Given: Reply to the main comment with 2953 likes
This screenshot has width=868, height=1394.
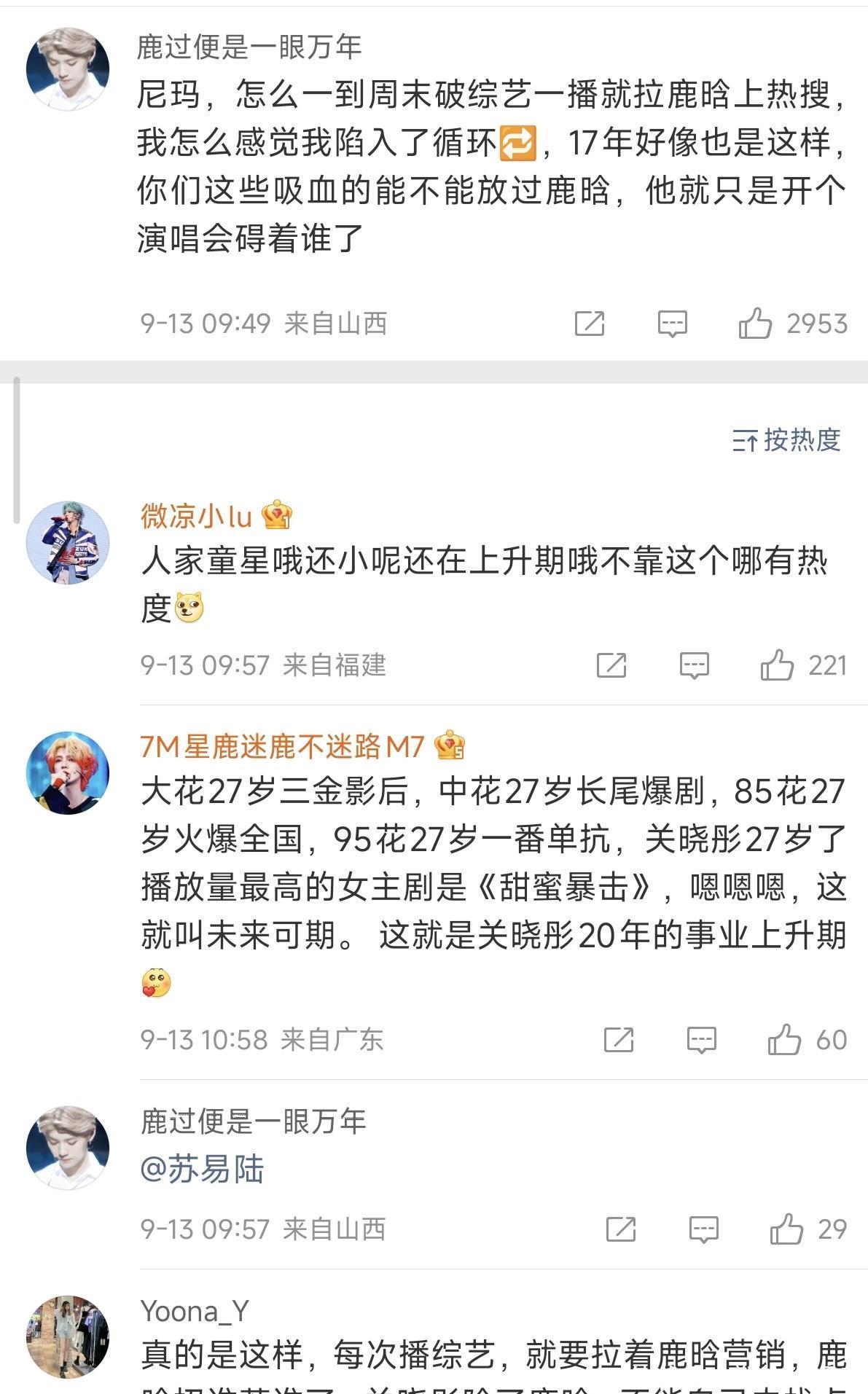Looking at the screenshot, I should point(672,324).
